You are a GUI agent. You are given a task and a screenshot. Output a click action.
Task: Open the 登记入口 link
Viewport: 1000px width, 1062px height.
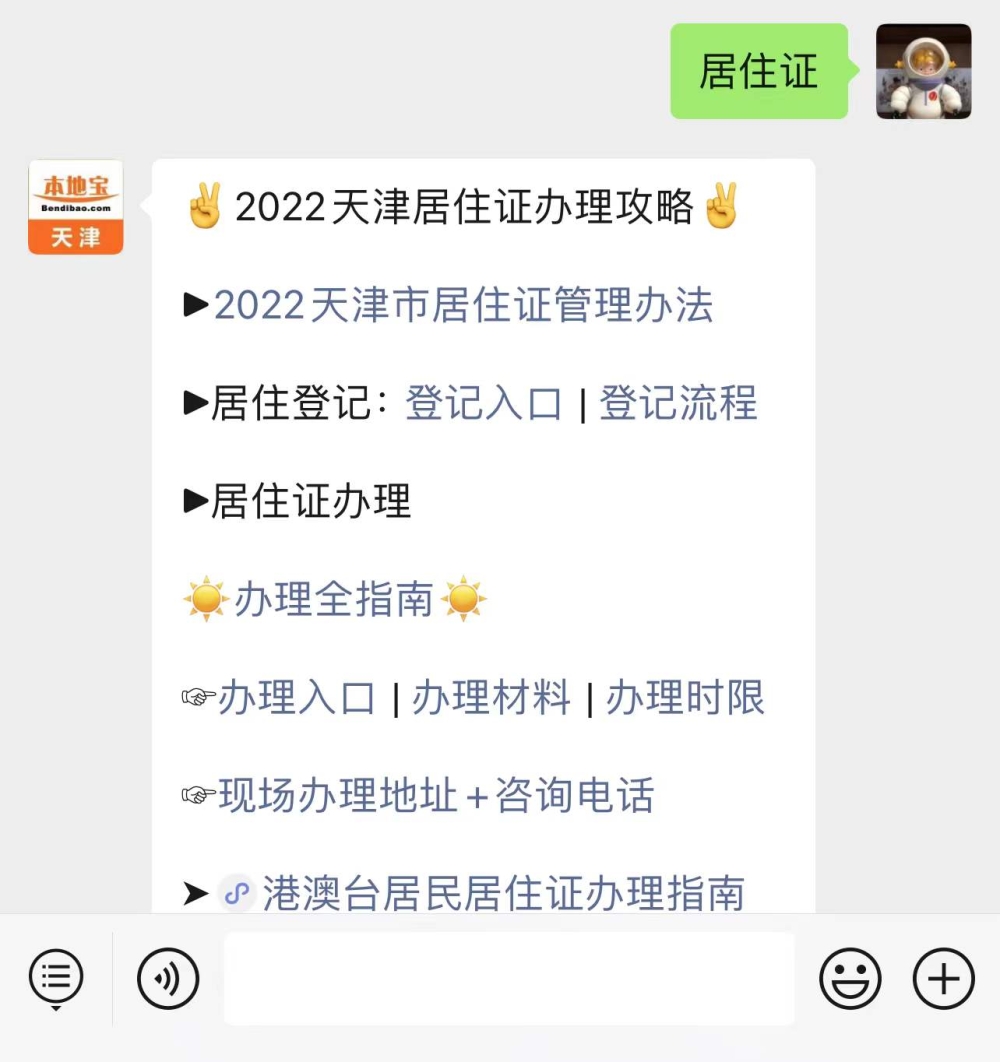point(483,404)
